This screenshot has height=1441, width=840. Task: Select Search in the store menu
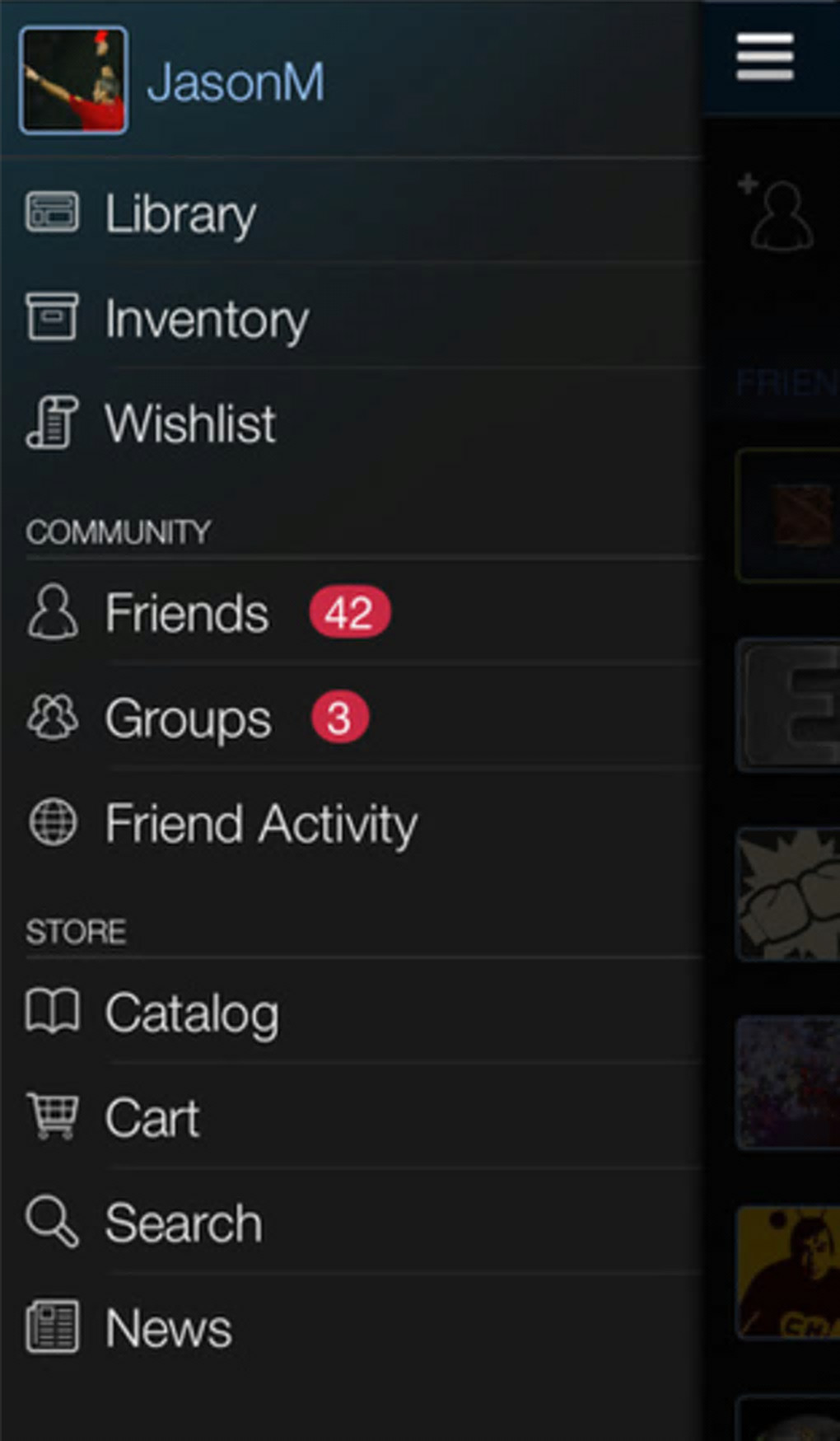point(183,1223)
